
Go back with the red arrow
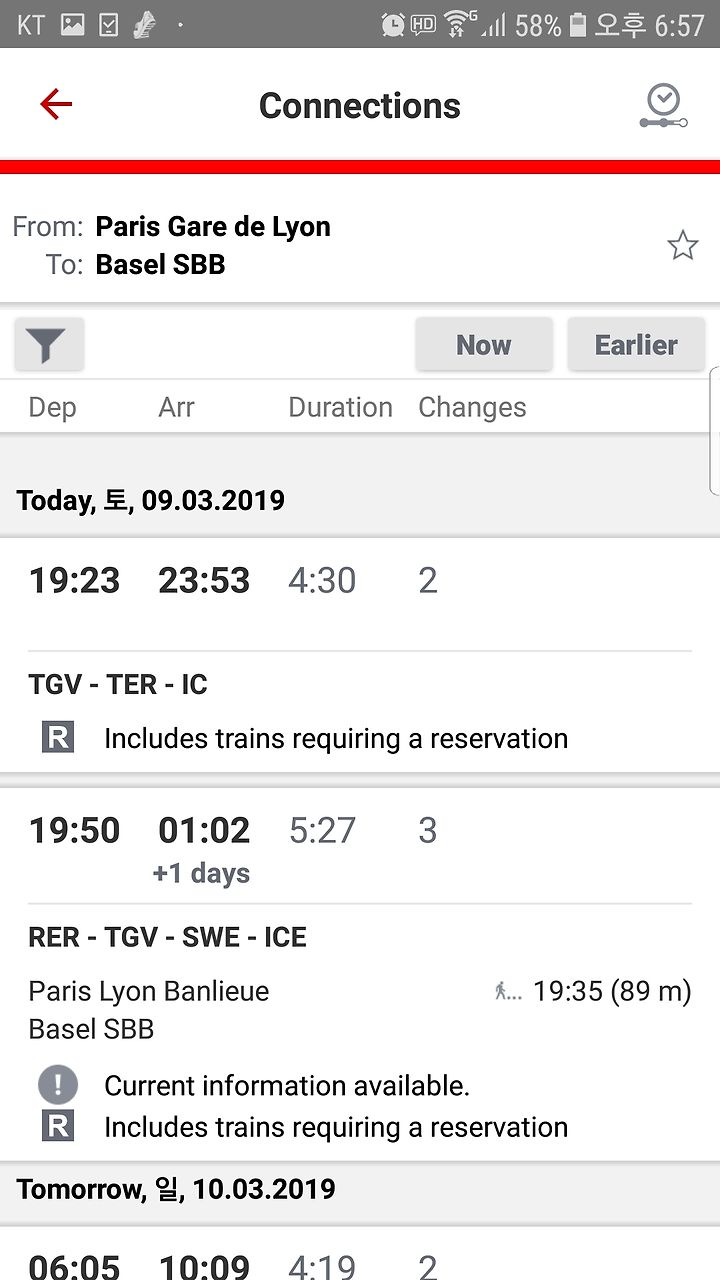pos(56,104)
